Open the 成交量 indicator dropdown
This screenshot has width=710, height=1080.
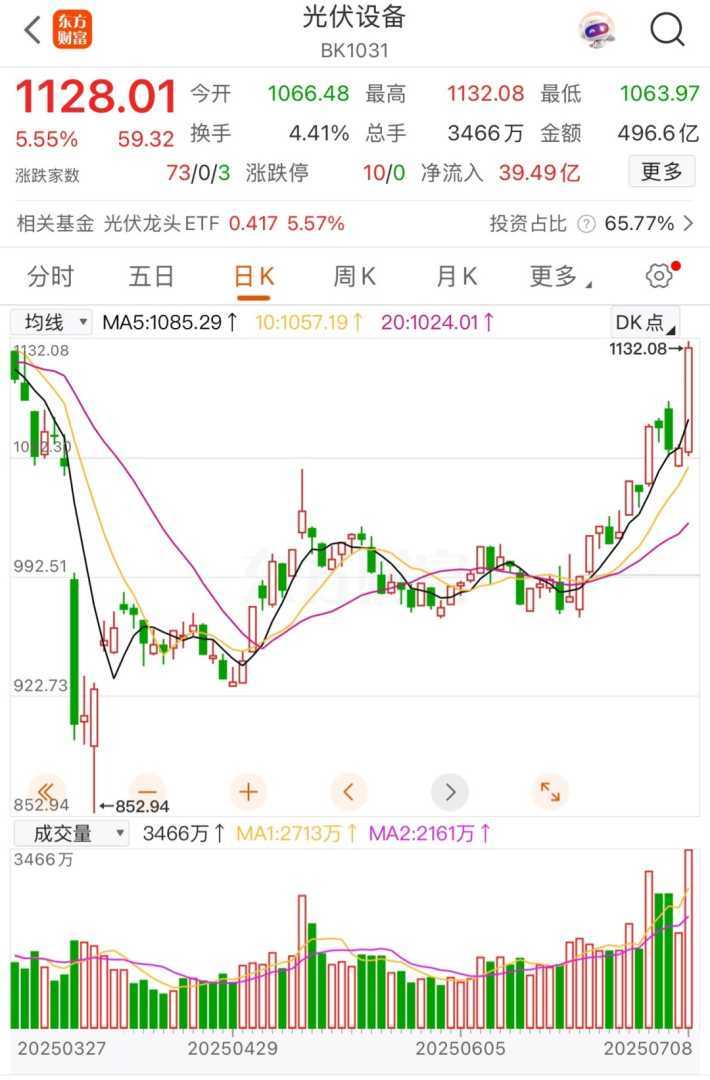click(x=70, y=833)
